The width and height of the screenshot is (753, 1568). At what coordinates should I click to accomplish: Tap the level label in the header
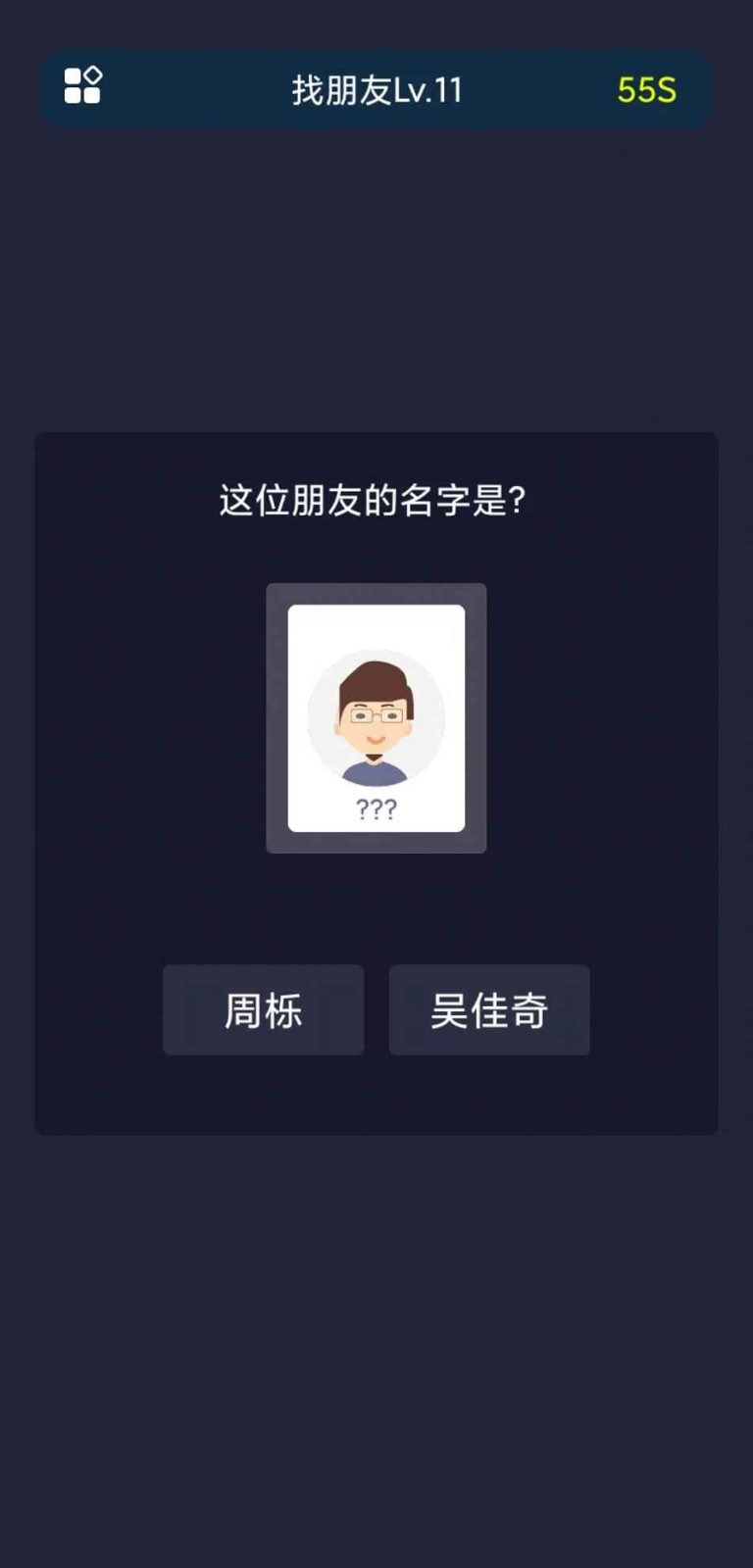pos(376,90)
